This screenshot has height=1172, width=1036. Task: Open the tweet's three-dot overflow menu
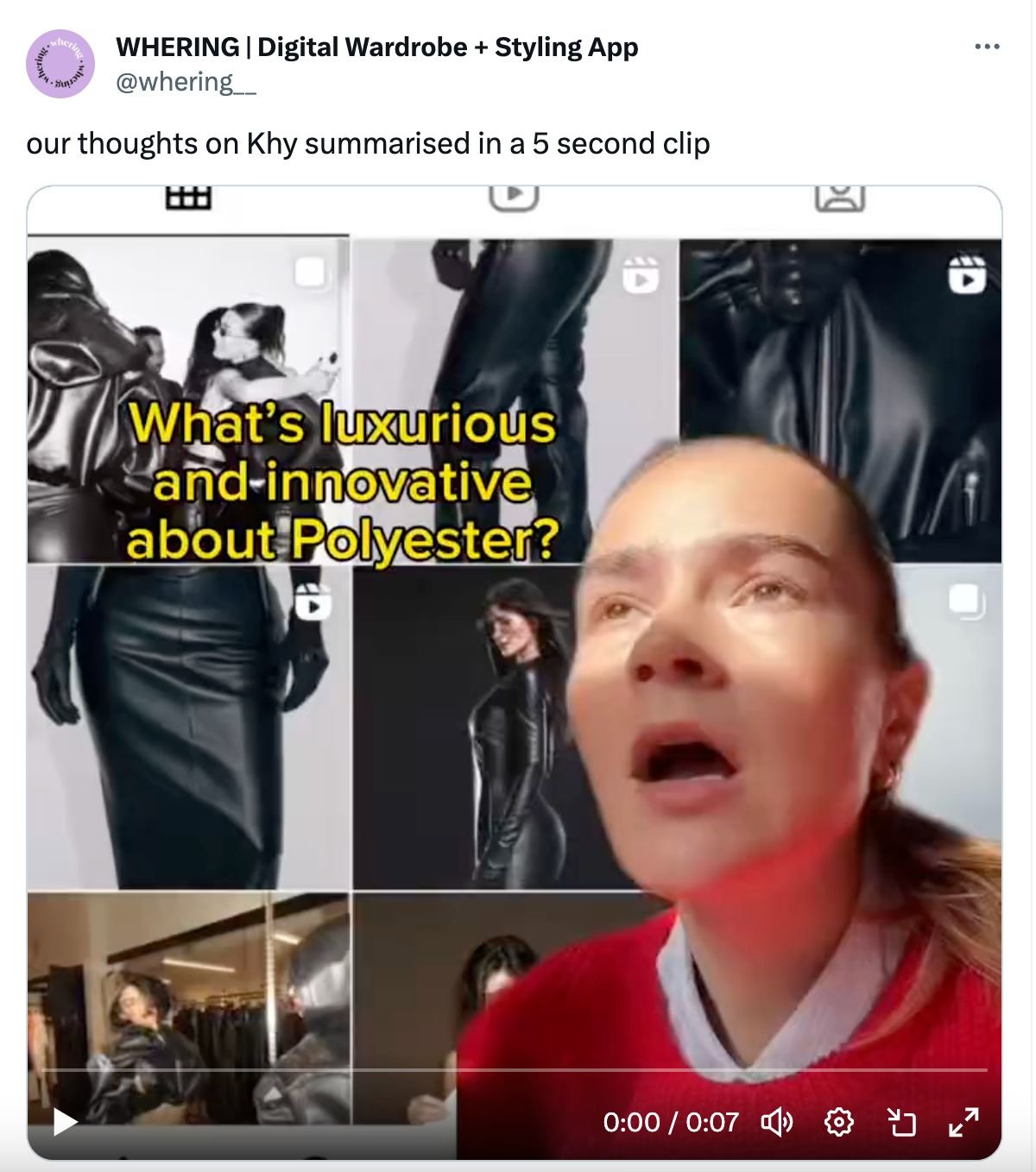[987, 47]
